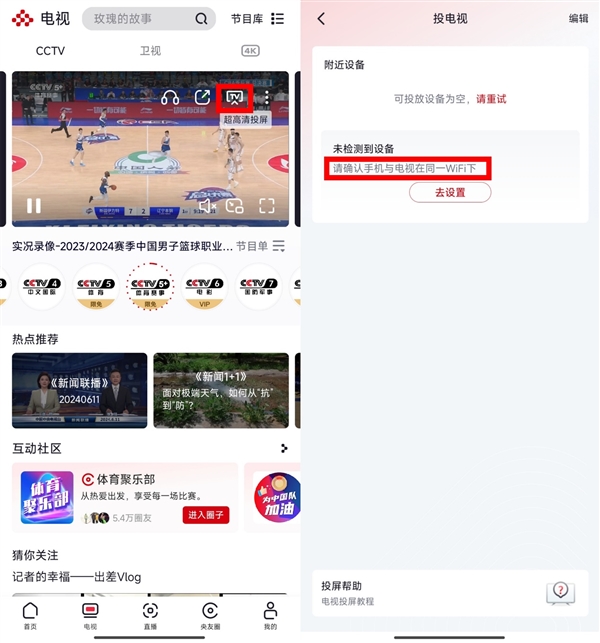Tap the 超高清投屏 cast icon on the video

pyautogui.click(x=235, y=97)
